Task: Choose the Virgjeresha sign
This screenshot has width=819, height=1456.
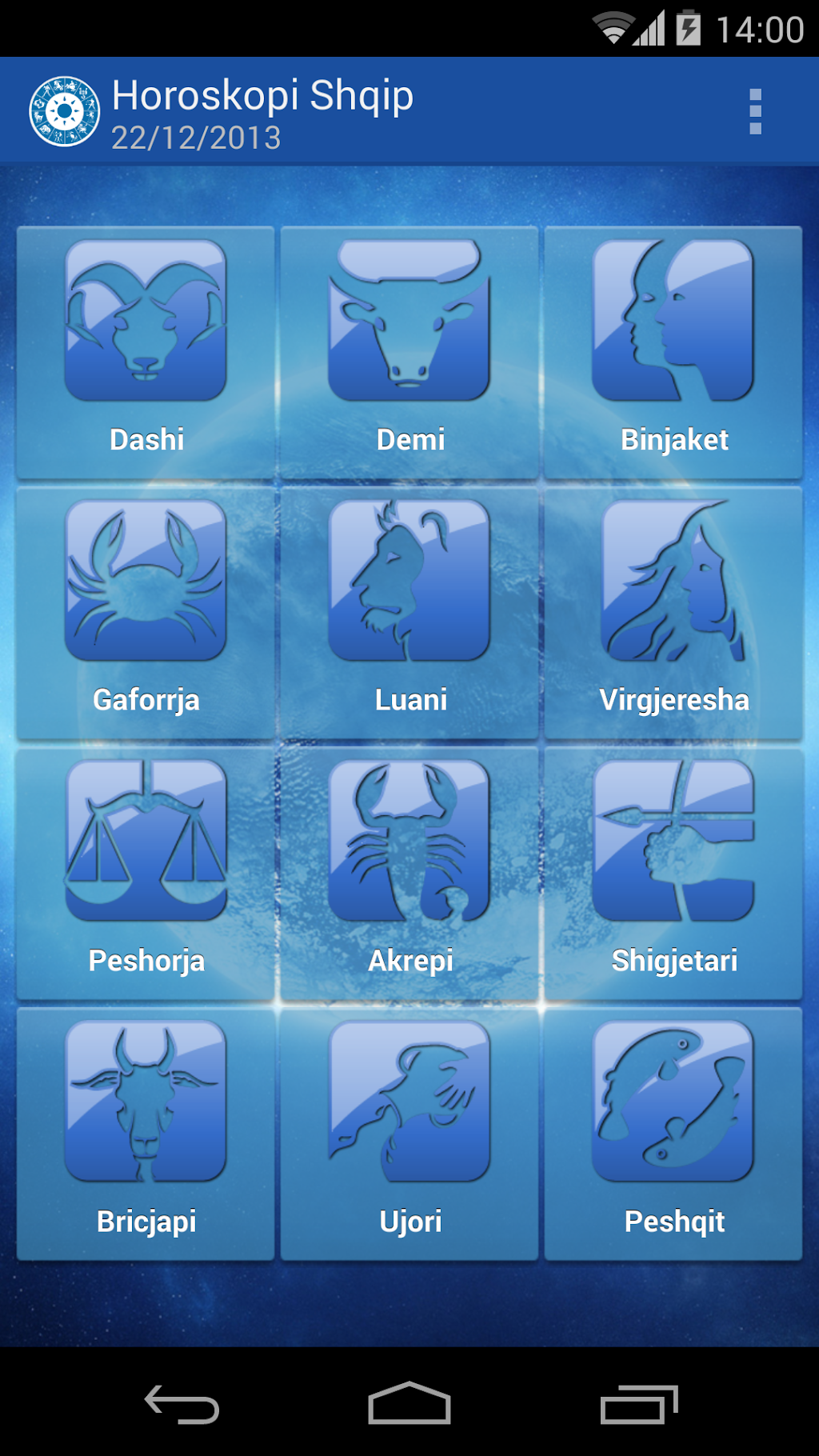Action: pos(673,614)
